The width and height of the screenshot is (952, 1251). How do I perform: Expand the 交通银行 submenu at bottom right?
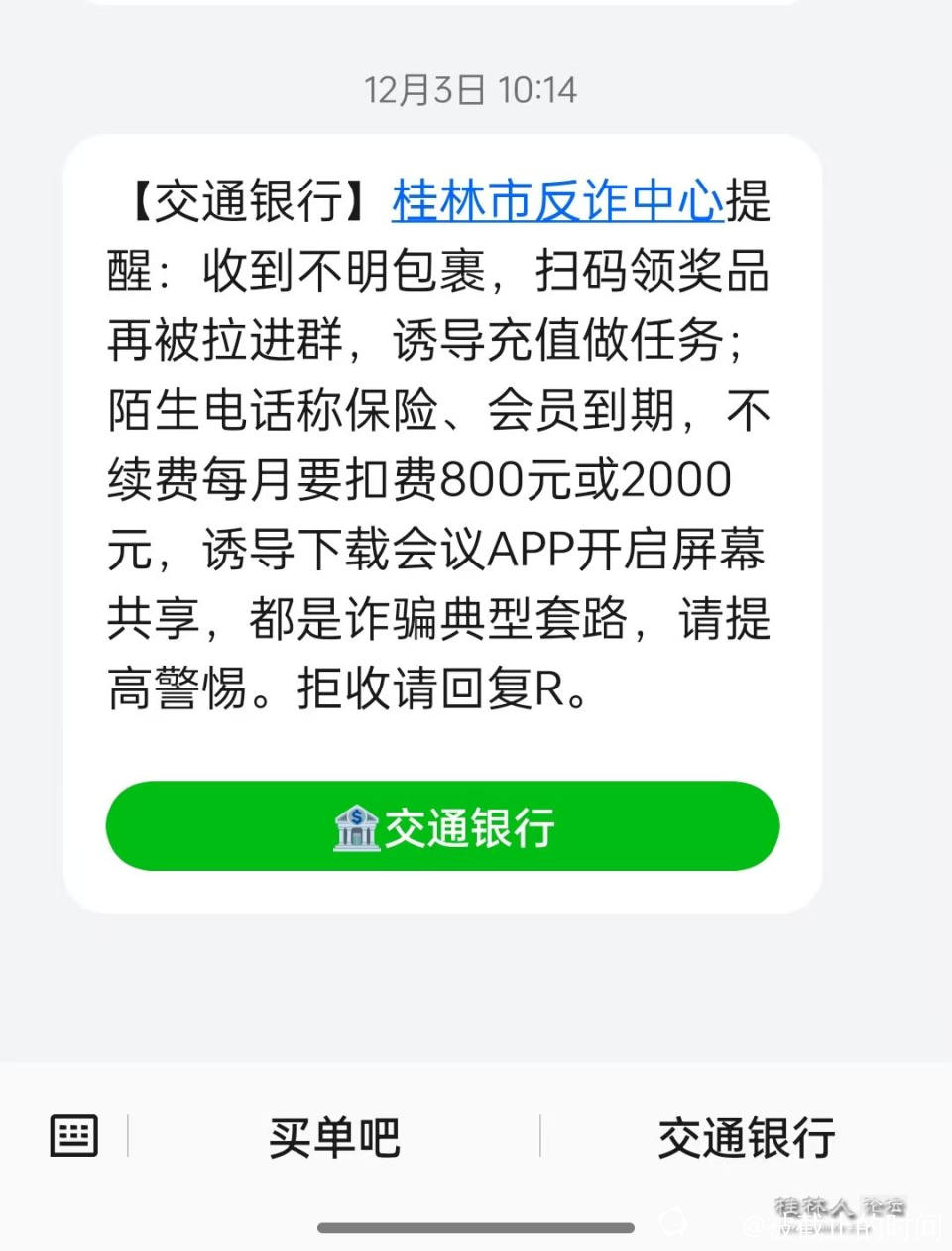click(747, 1138)
